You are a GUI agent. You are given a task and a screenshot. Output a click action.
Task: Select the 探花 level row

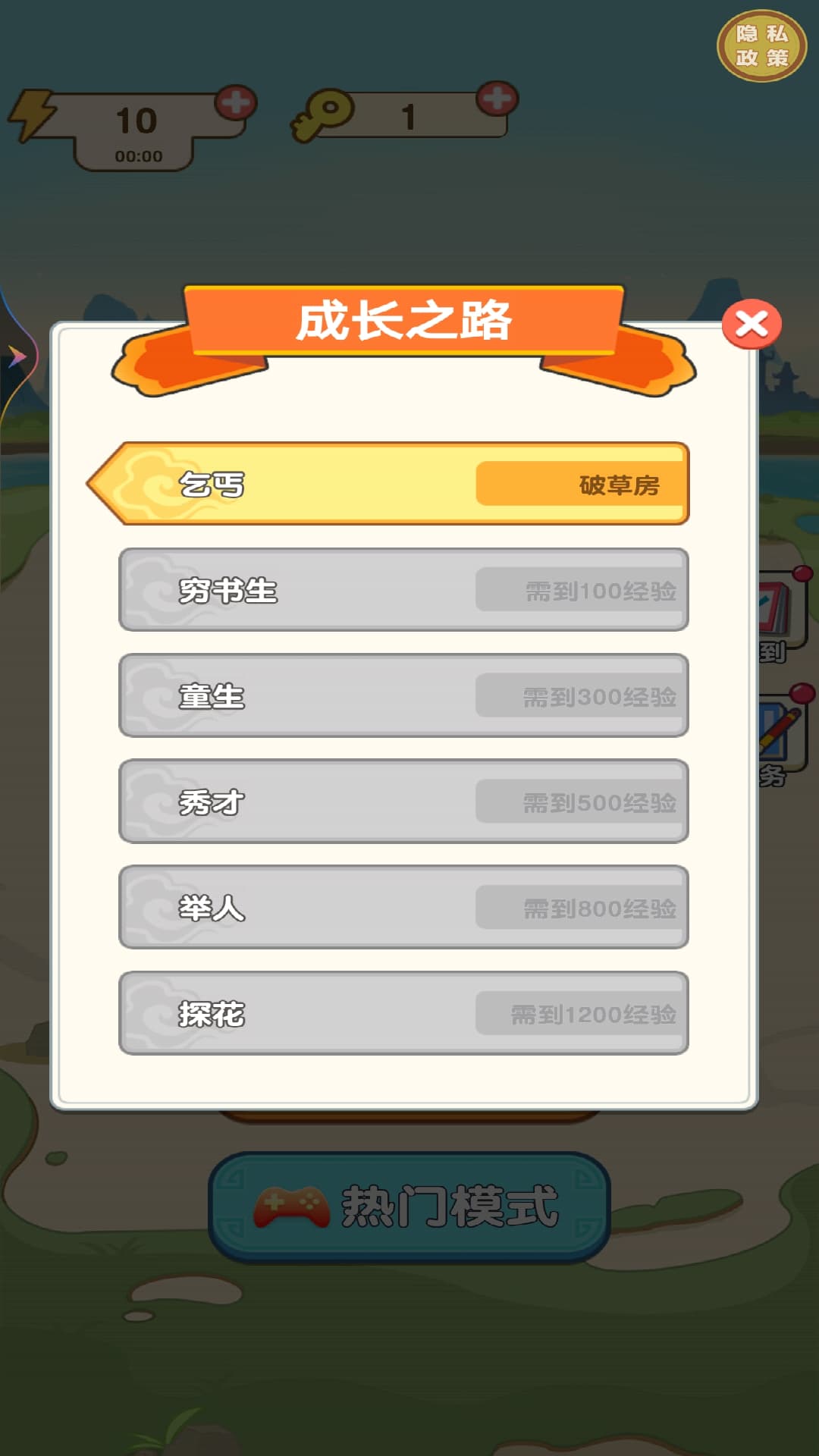coord(403,1013)
